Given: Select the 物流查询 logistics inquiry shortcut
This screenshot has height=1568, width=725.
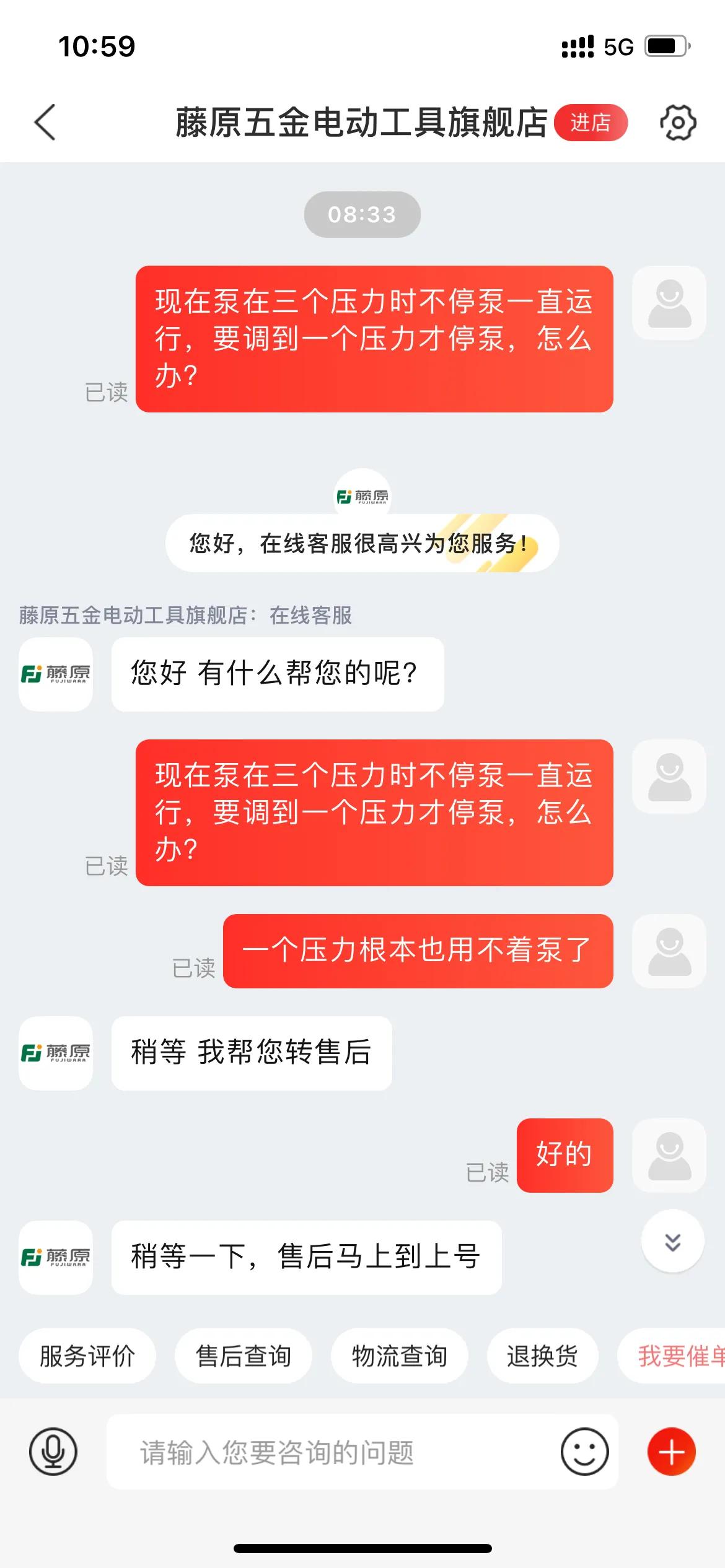Looking at the screenshot, I should click(399, 1356).
